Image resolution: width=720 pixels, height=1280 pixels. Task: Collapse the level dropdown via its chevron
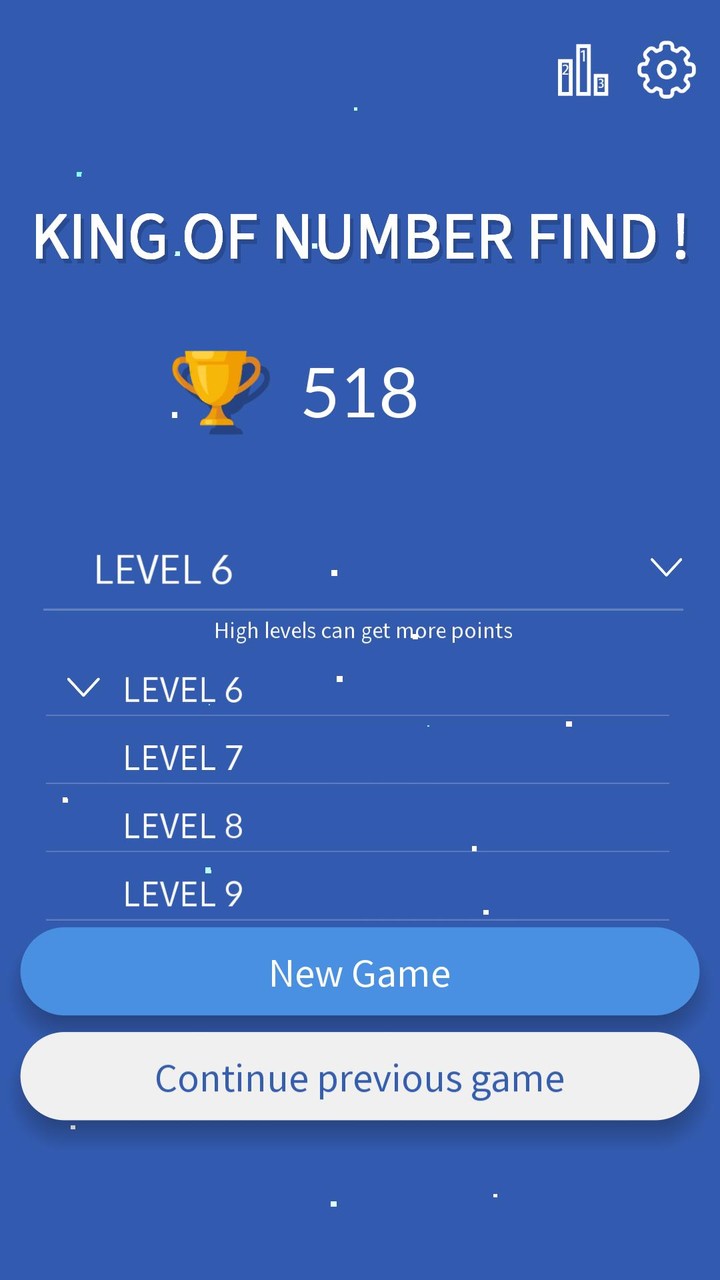pyautogui.click(x=666, y=567)
